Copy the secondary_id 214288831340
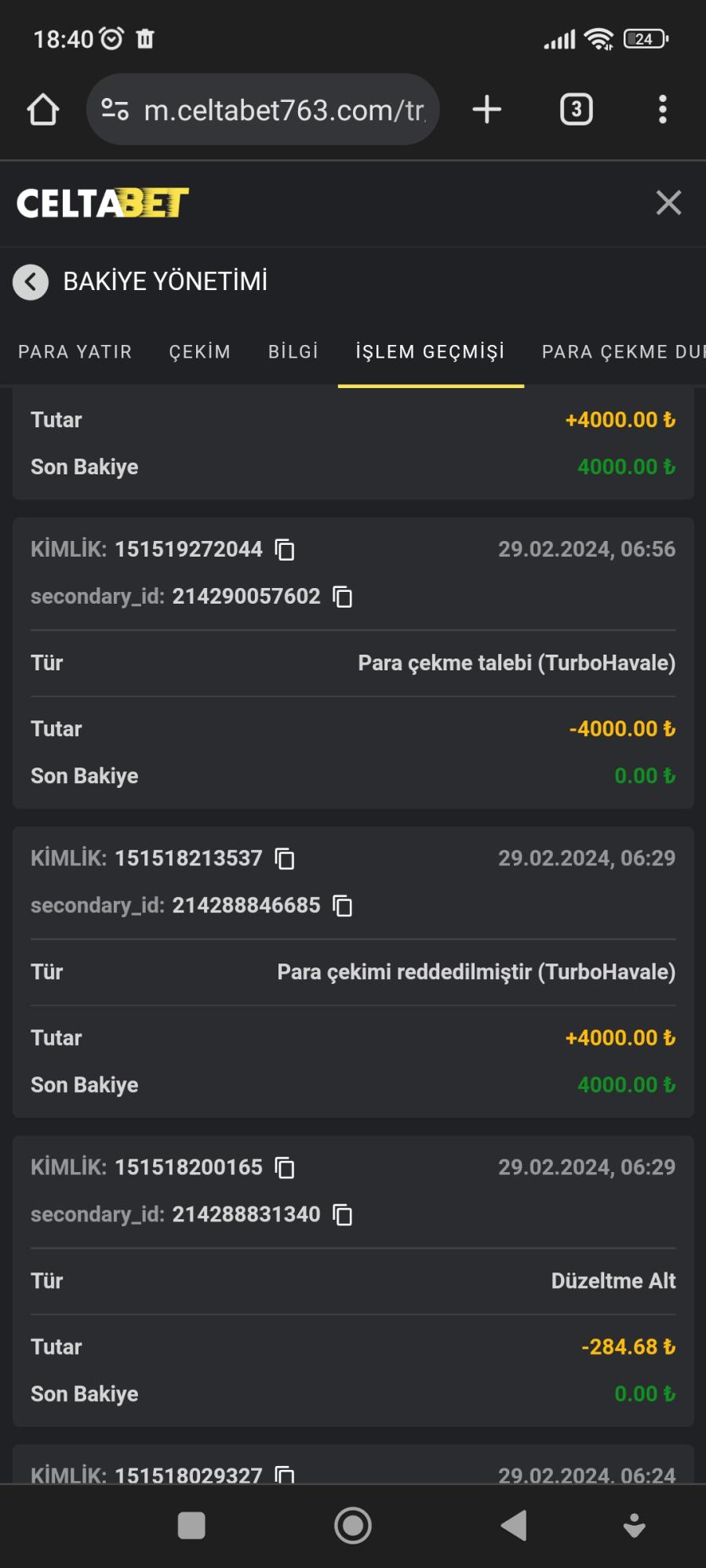This screenshot has width=706, height=1568. (x=341, y=1215)
